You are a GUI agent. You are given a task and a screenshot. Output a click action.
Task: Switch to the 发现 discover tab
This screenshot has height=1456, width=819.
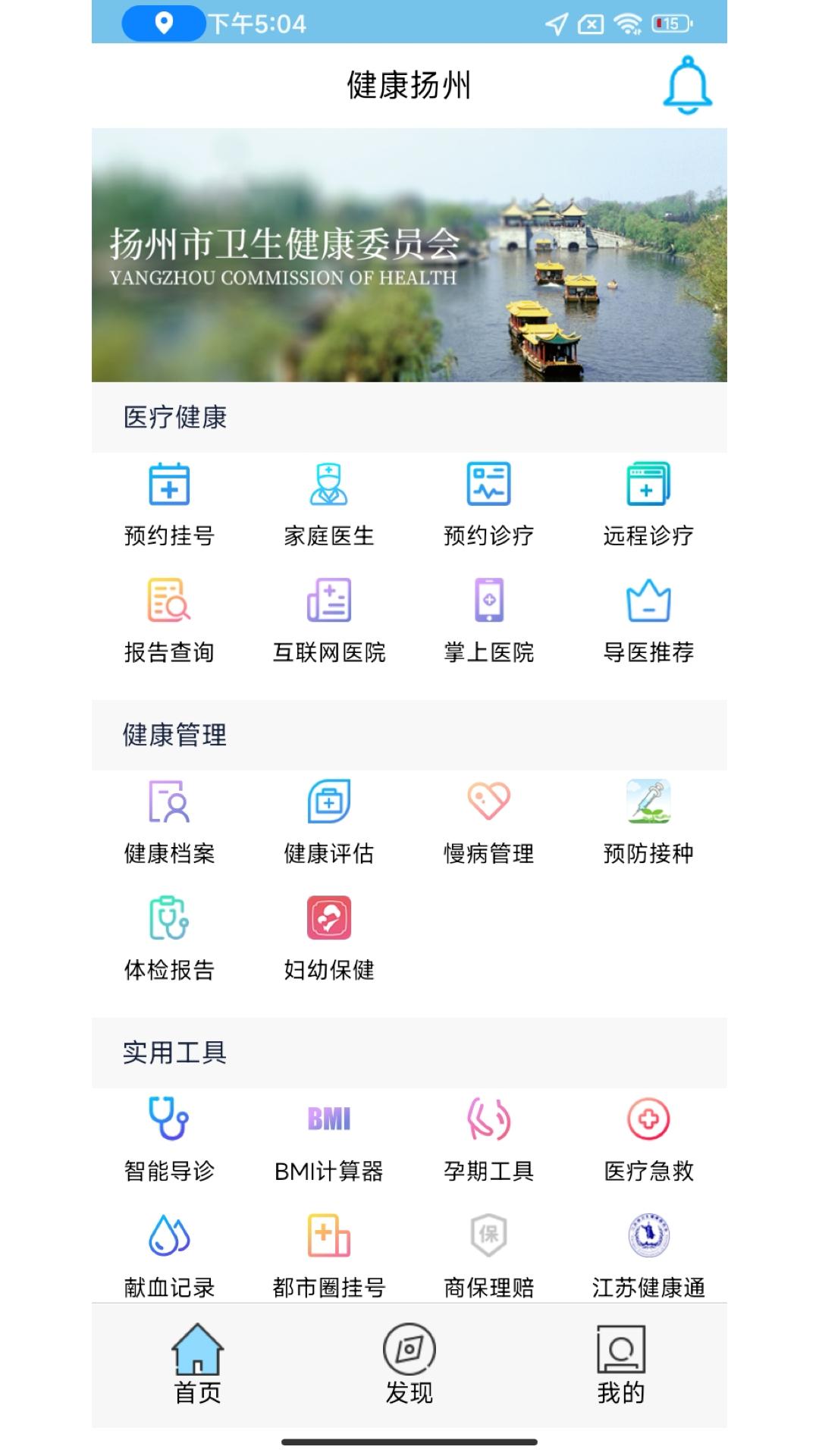pyautogui.click(x=409, y=1365)
